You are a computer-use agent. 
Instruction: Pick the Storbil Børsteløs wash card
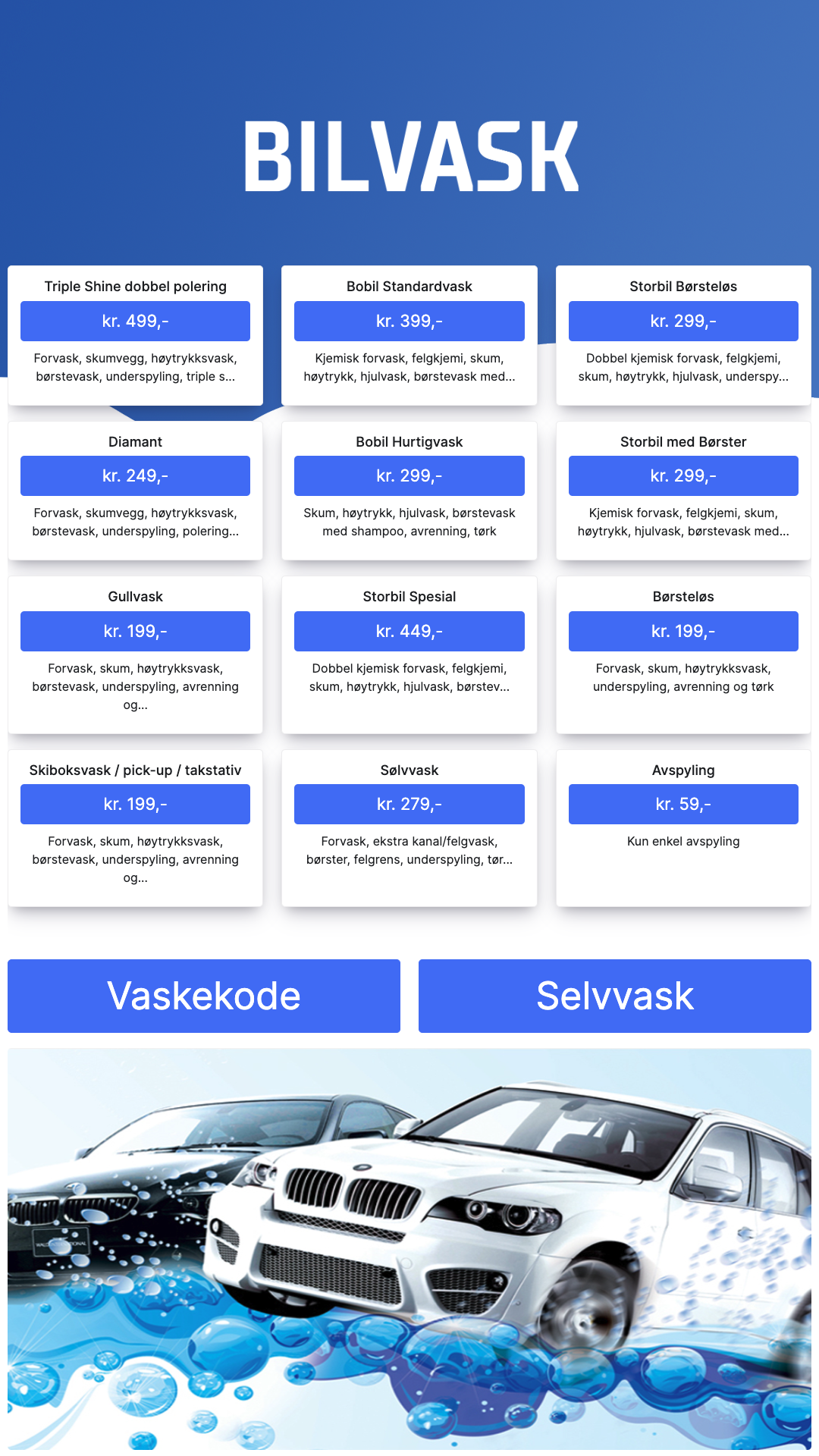tap(683, 335)
